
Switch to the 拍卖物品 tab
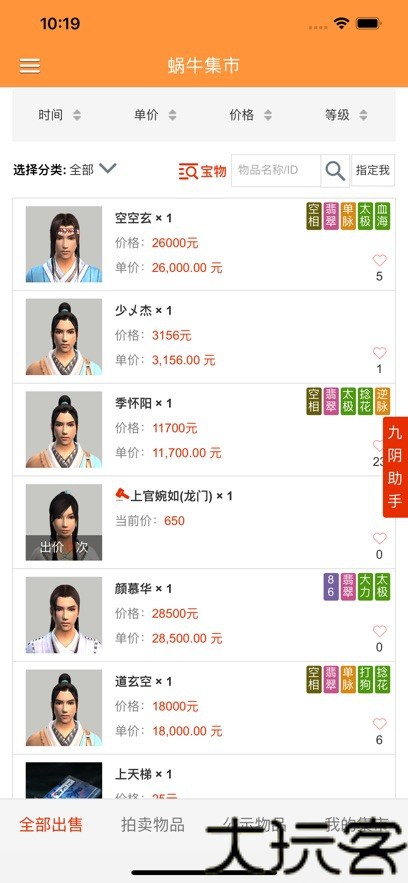coord(153,825)
